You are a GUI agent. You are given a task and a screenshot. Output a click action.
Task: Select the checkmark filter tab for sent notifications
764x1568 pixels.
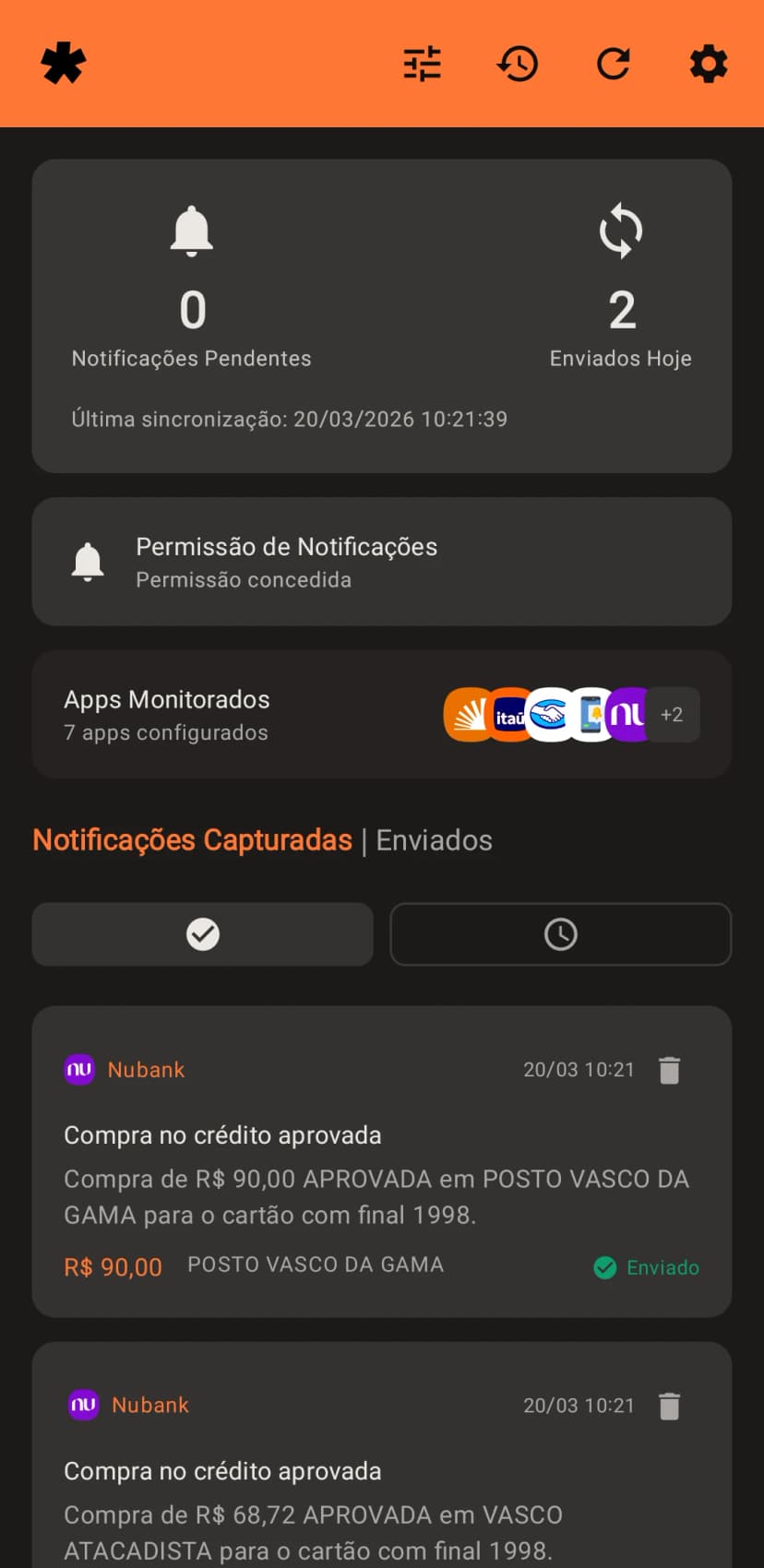click(202, 933)
